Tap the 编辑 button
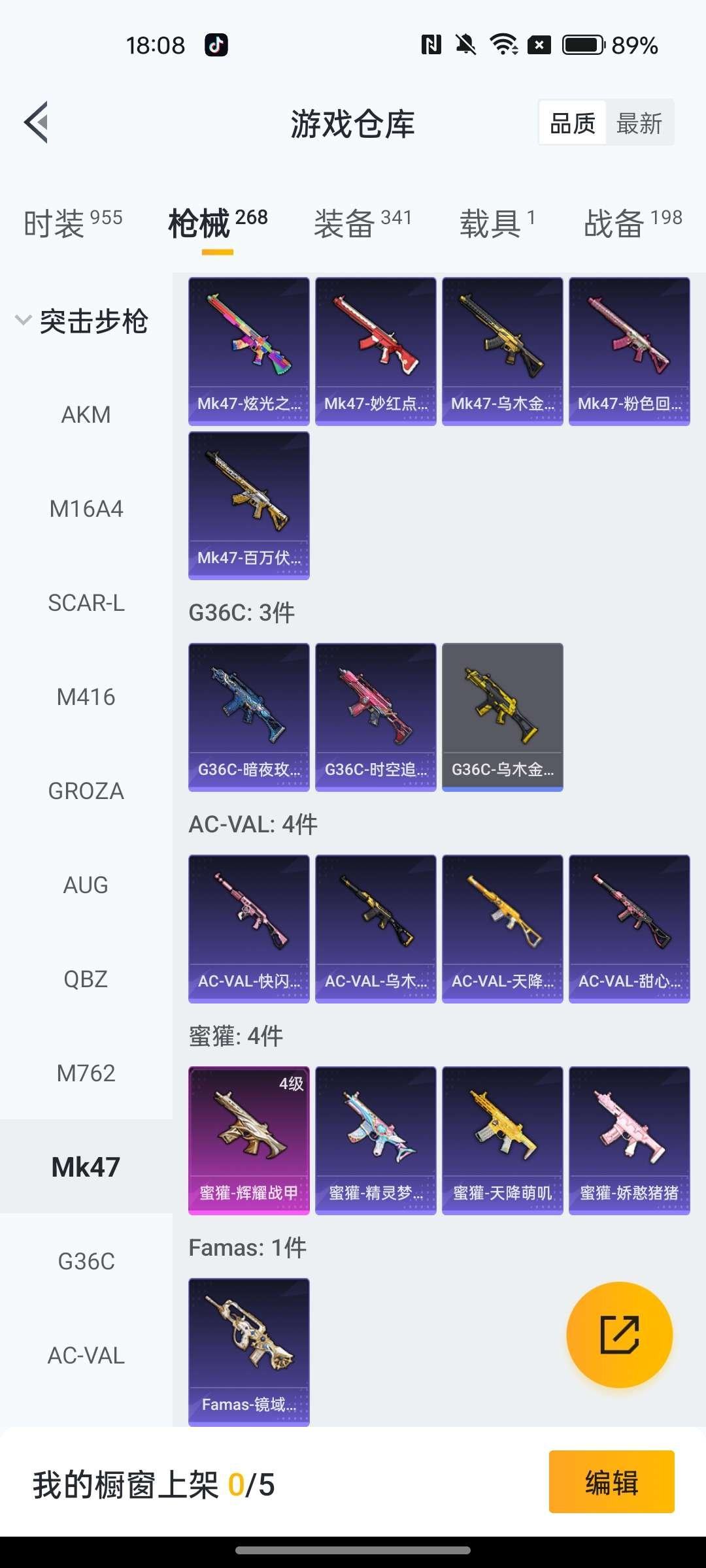 [x=611, y=1482]
